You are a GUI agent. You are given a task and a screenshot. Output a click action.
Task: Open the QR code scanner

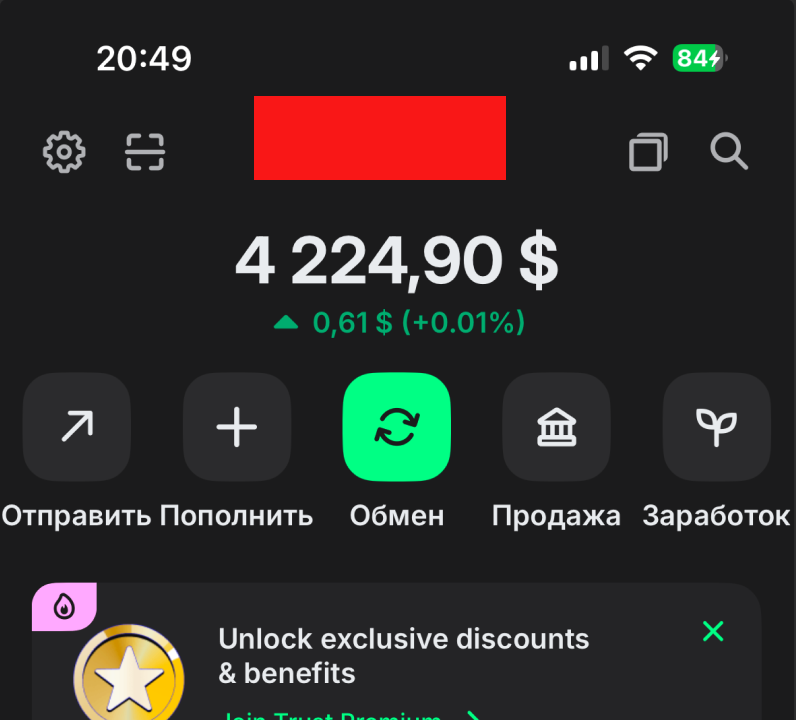[145, 152]
